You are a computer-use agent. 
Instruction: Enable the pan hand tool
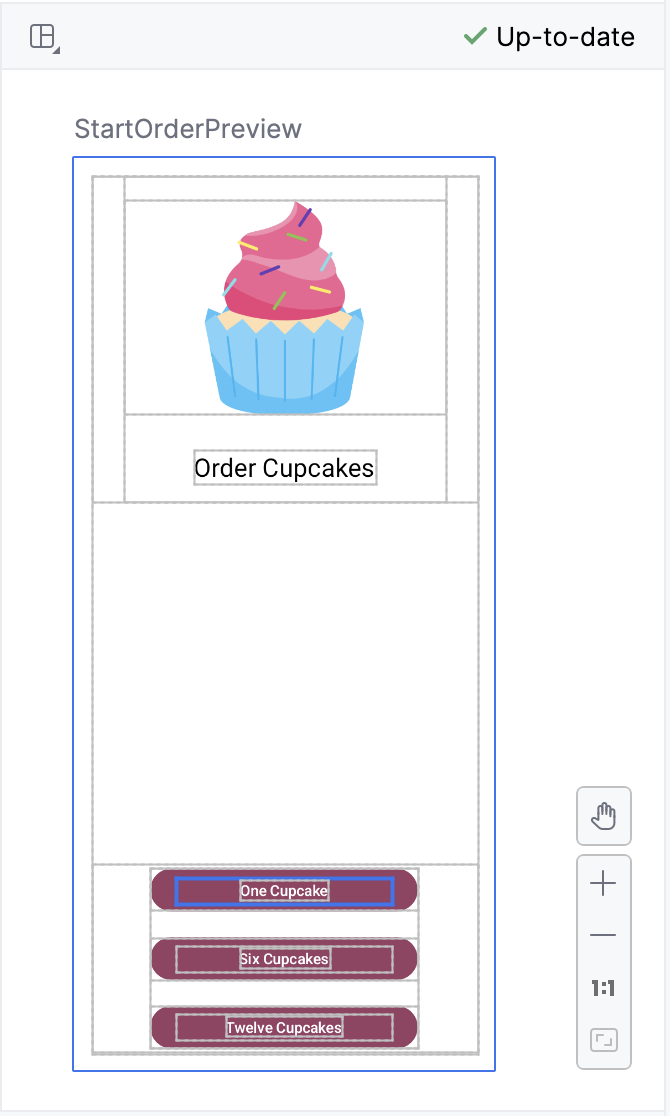(604, 816)
